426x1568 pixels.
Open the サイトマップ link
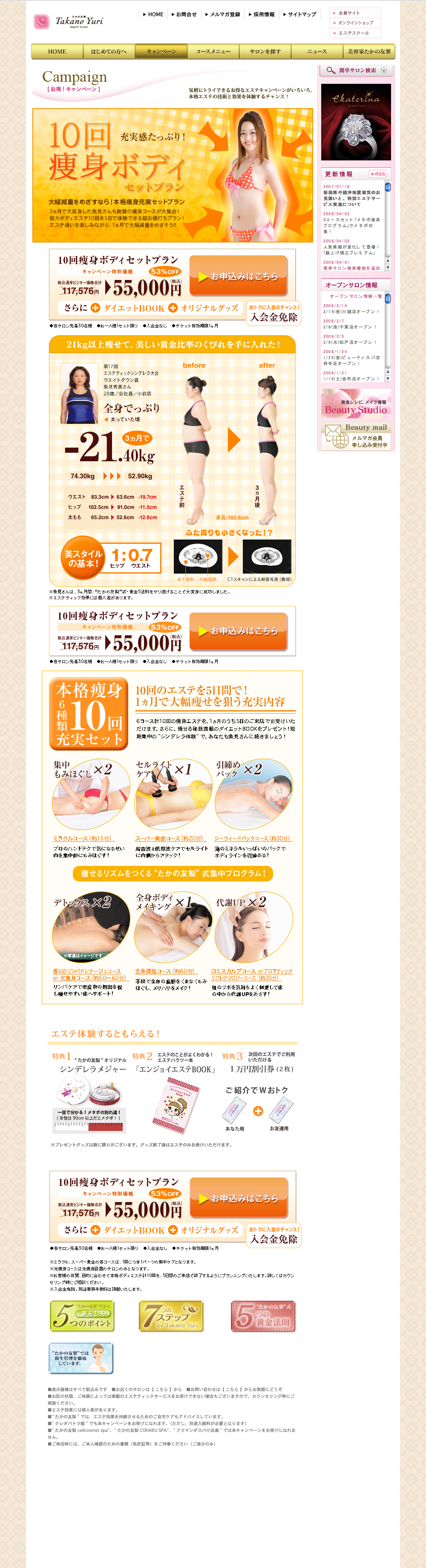pyautogui.click(x=301, y=14)
